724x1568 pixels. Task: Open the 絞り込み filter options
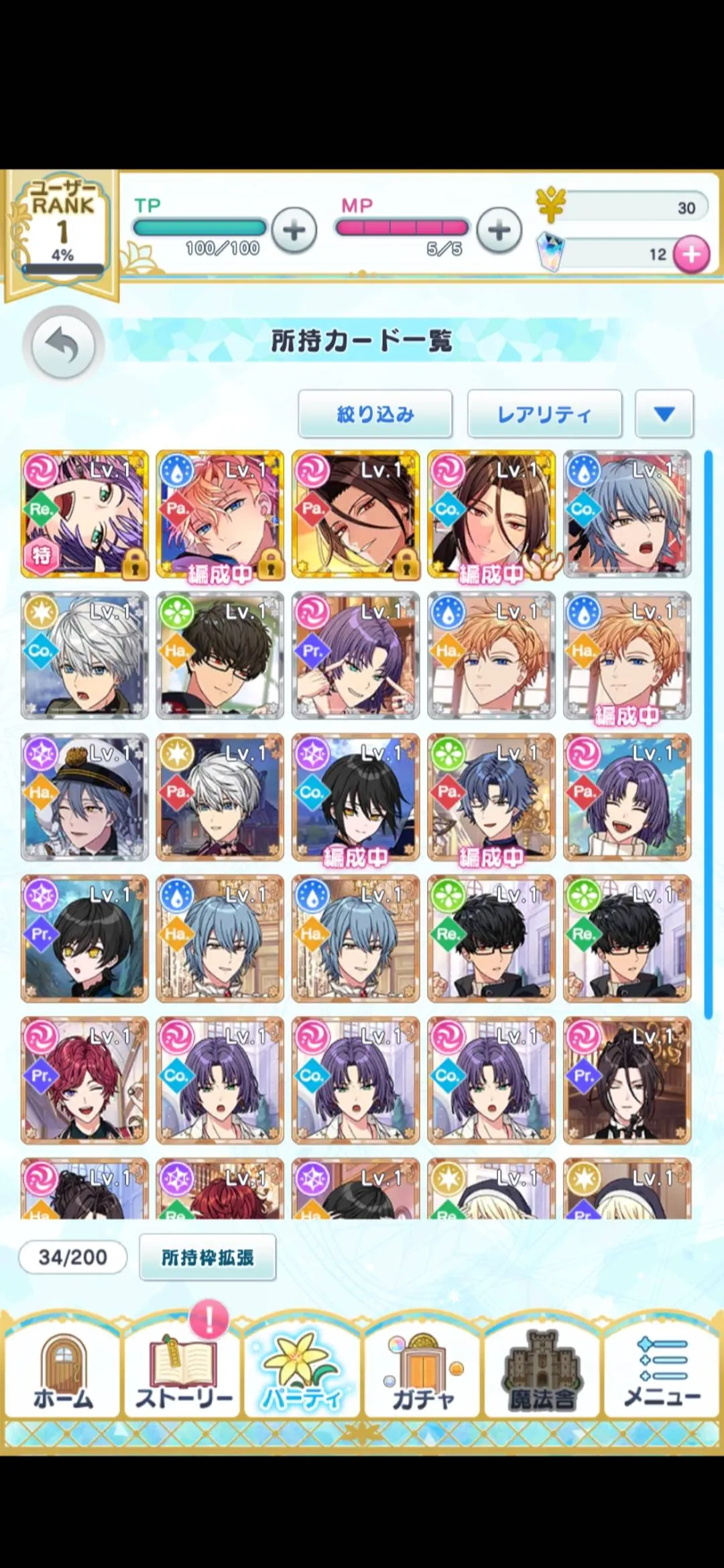375,414
